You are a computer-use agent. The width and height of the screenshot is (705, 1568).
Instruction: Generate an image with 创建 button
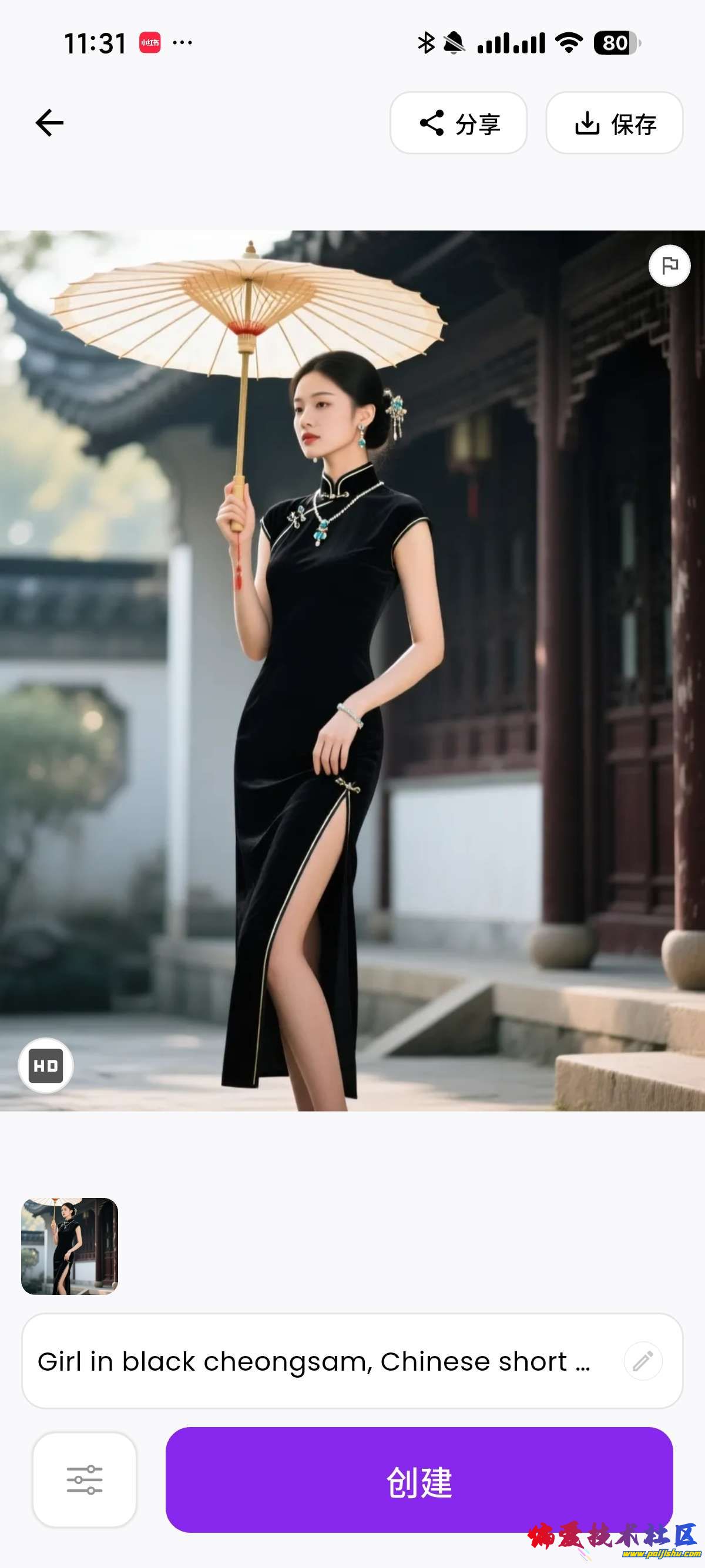(x=419, y=1480)
